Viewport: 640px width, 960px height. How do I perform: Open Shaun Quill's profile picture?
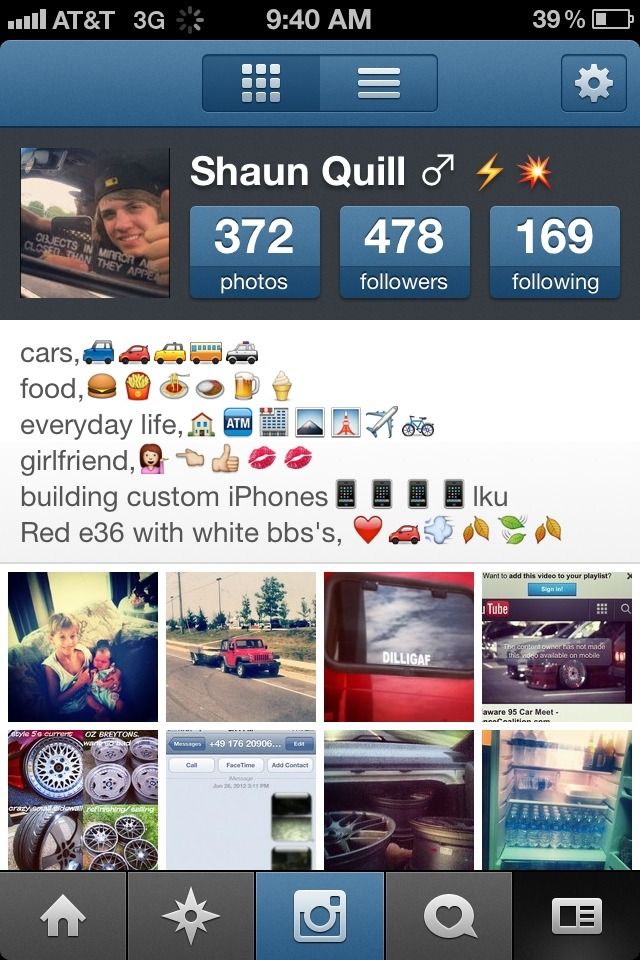pos(95,222)
